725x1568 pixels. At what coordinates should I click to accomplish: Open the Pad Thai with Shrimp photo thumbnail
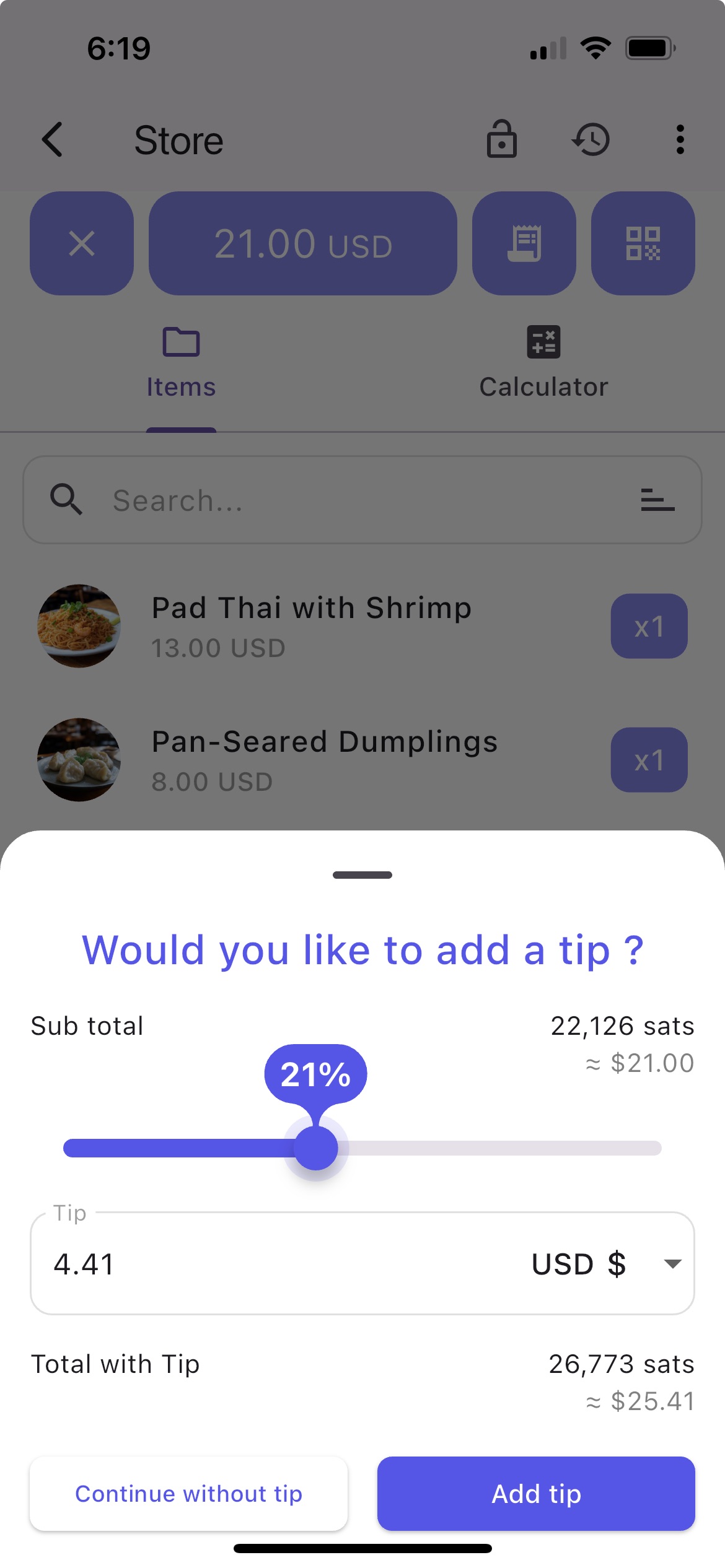(79, 626)
